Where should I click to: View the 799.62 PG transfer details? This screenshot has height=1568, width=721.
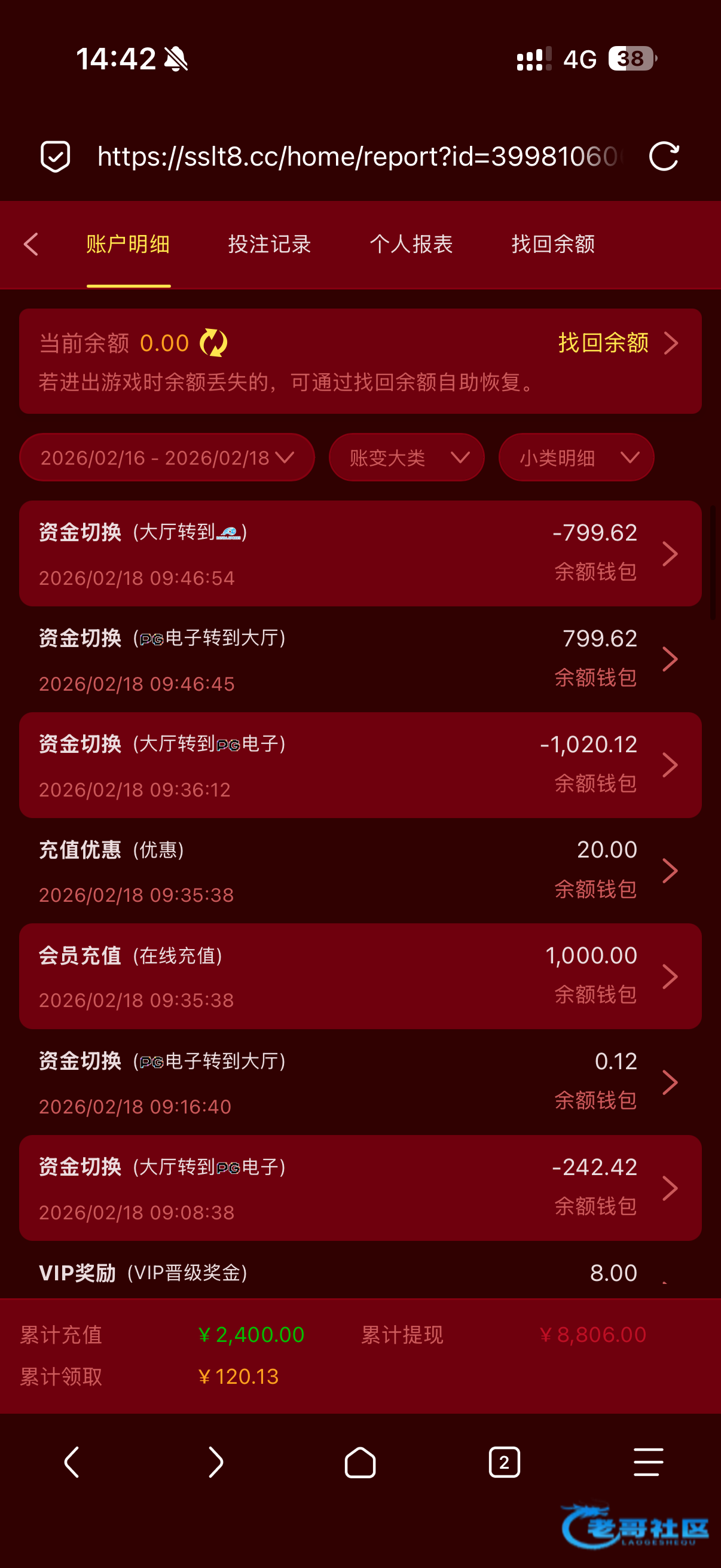[x=360, y=659]
